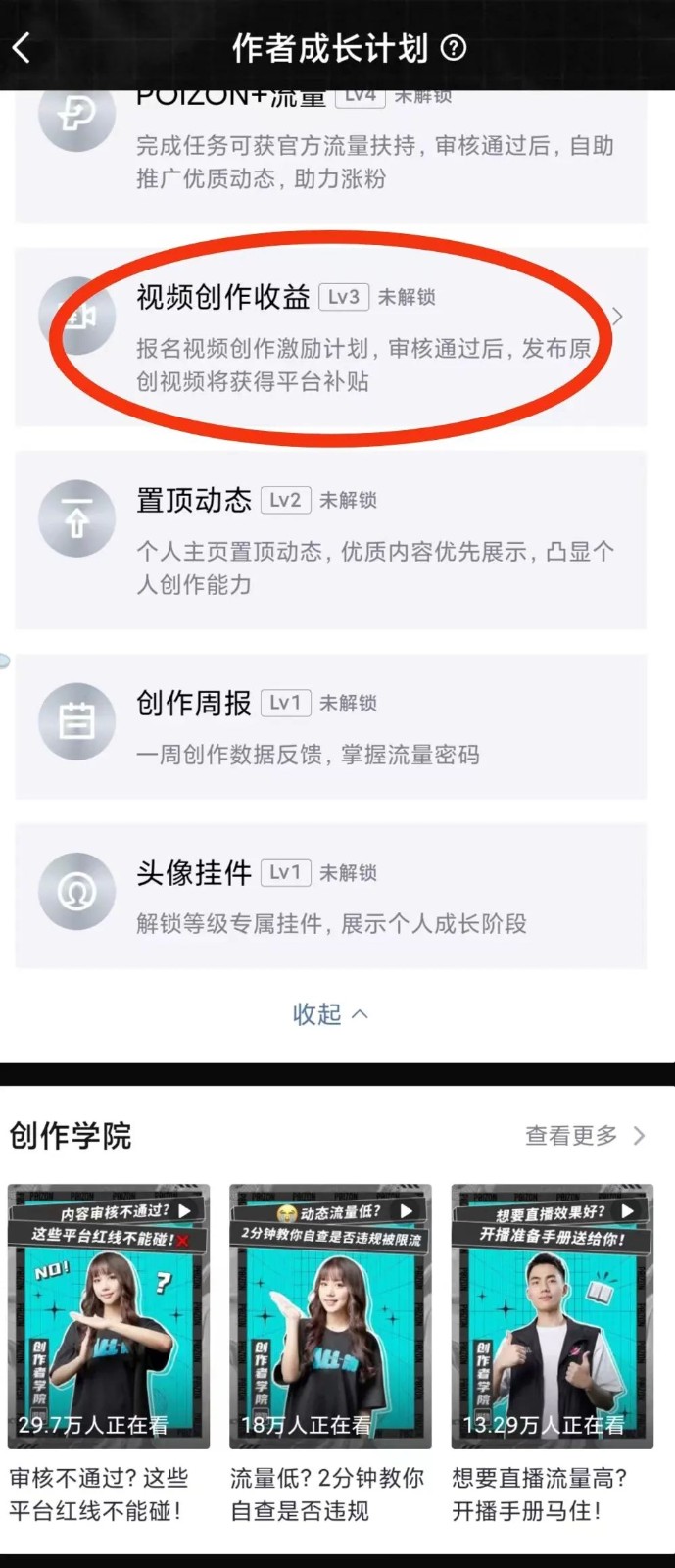Open the 头像挂件 Lv1 row
The height and width of the screenshot is (1568, 675).
coord(330,896)
